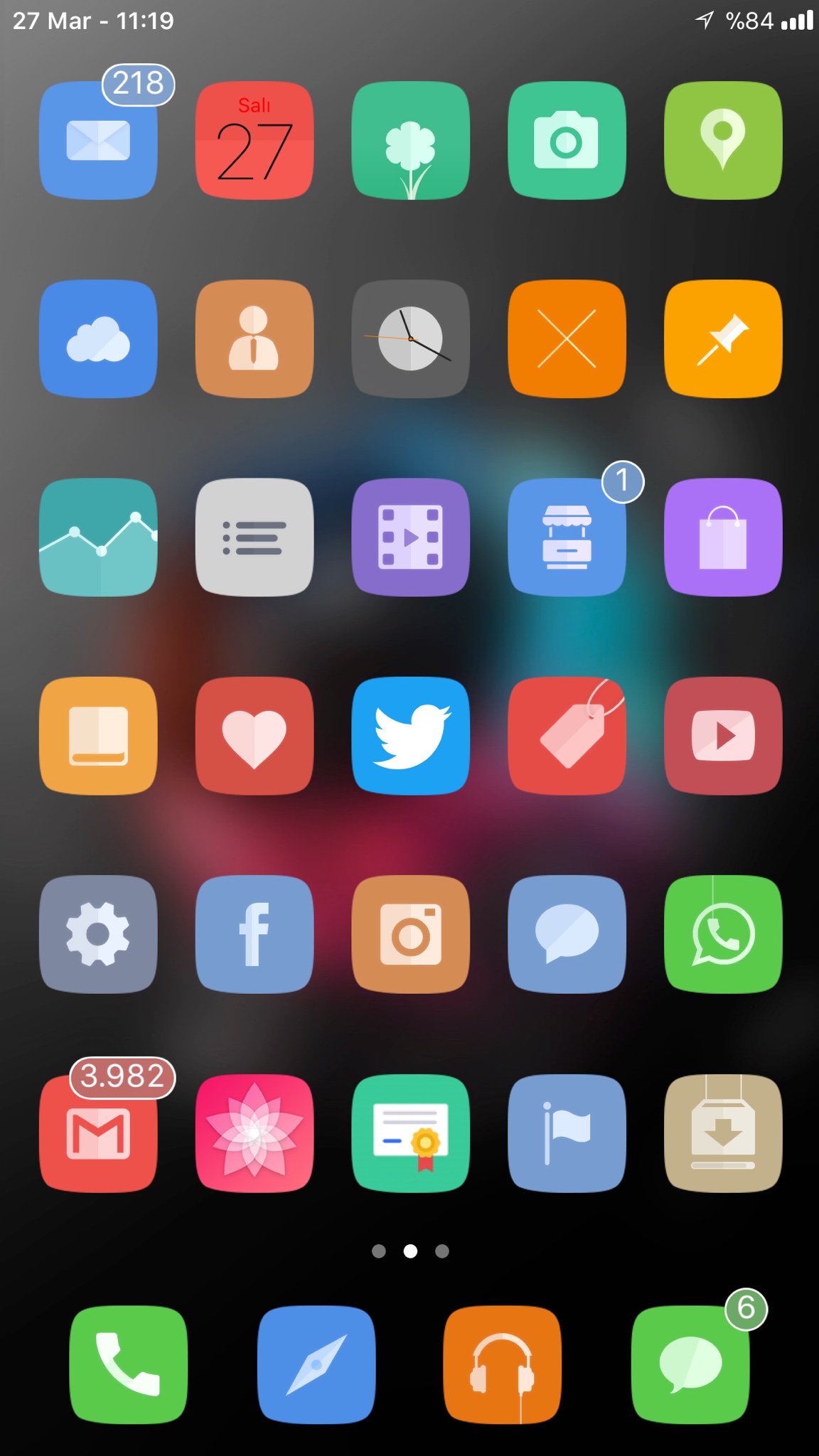The height and width of the screenshot is (1456, 819).
Task: Open the Clock app
Action: 410,338
